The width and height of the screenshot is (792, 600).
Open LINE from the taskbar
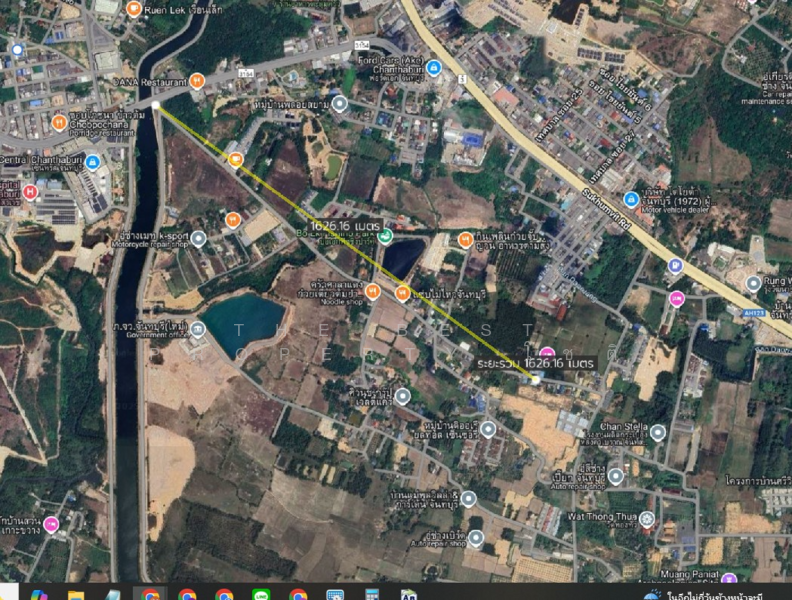[261, 594]
